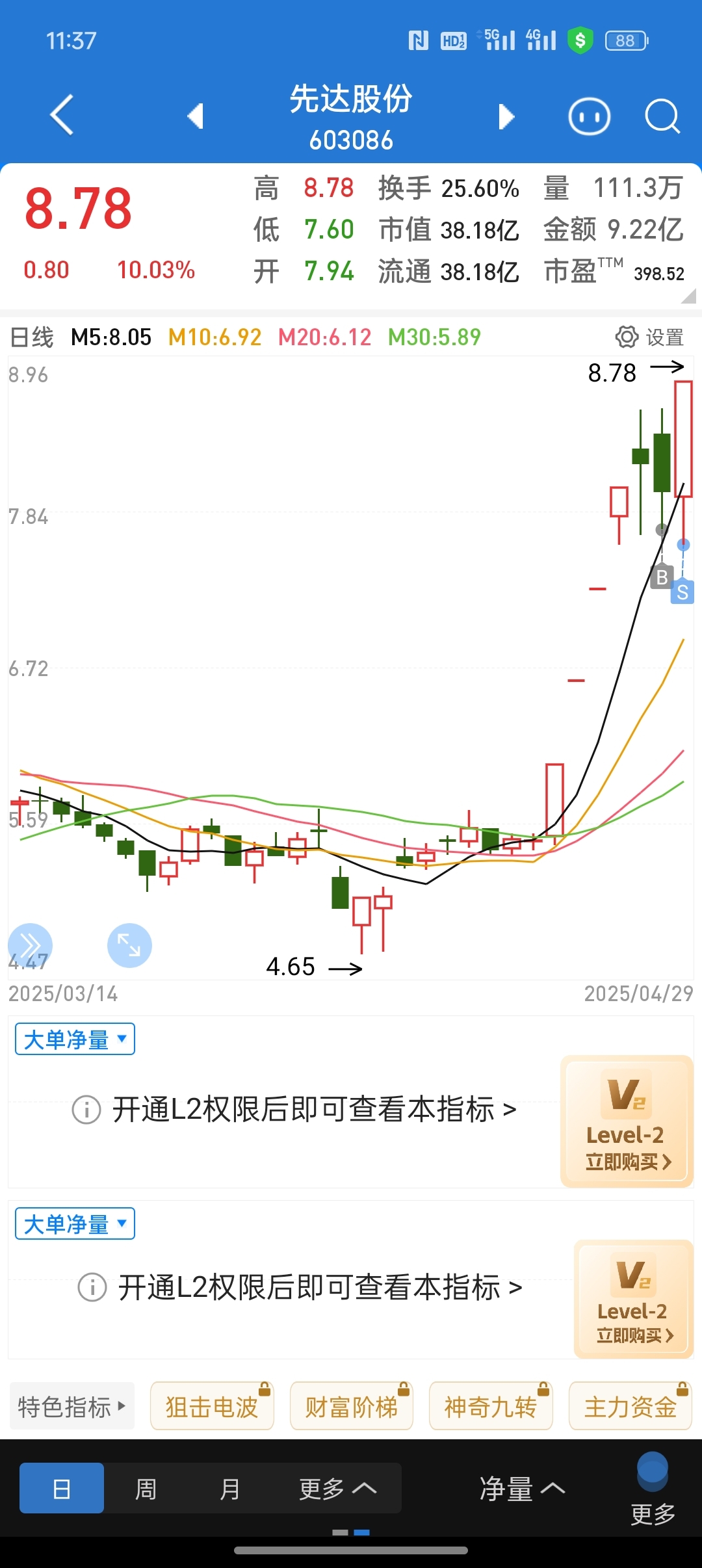
Task: Open stock search
Action: (662, 117)
